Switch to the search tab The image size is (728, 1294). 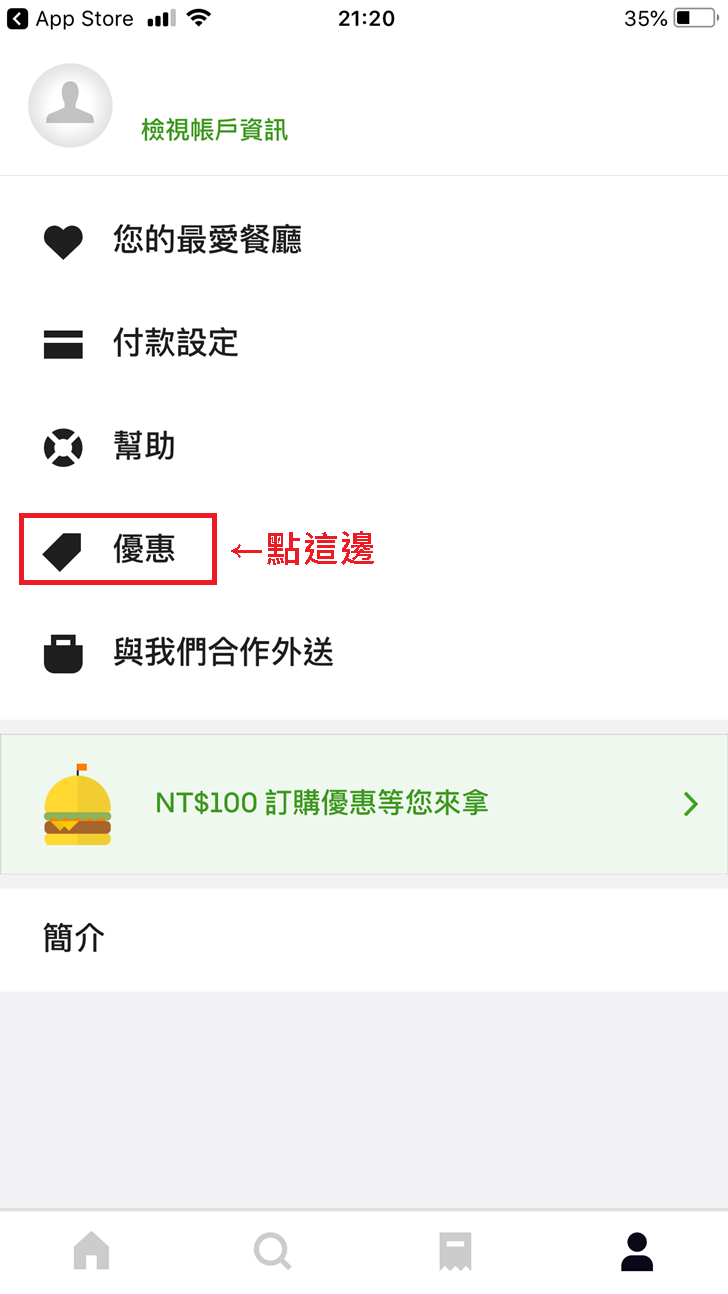click(272, 1251)
